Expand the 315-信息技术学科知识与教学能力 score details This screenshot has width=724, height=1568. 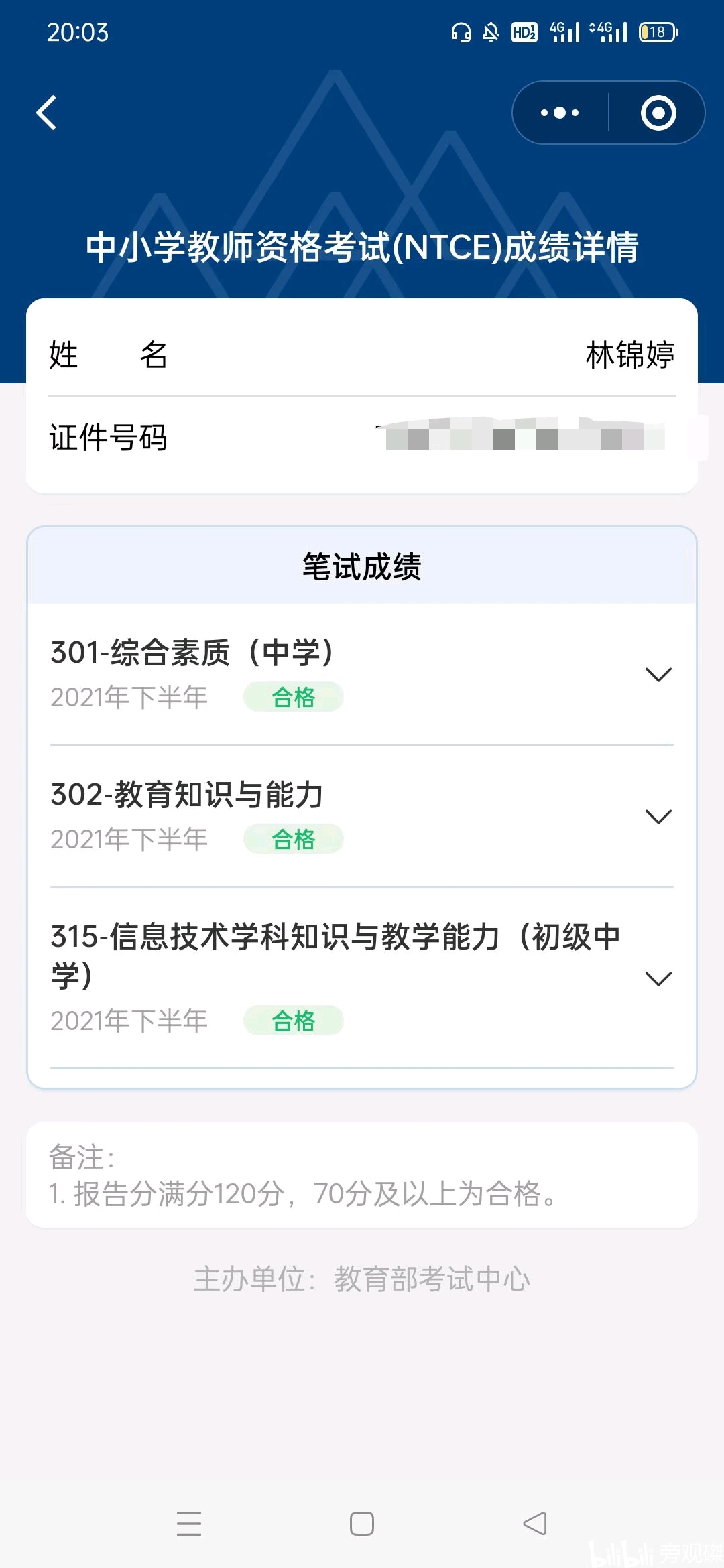[658, 979]
